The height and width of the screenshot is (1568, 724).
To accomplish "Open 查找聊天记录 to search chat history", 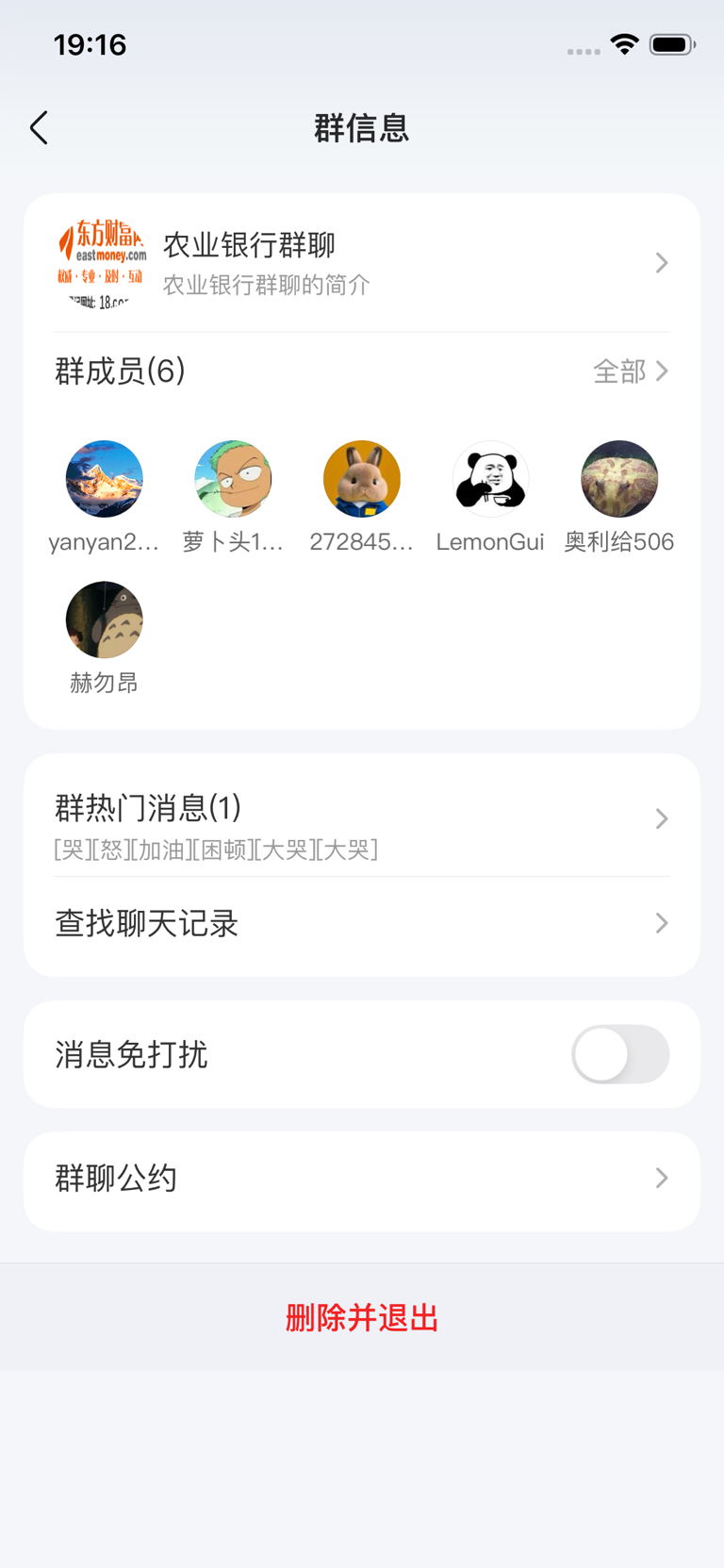I will 361,923.
